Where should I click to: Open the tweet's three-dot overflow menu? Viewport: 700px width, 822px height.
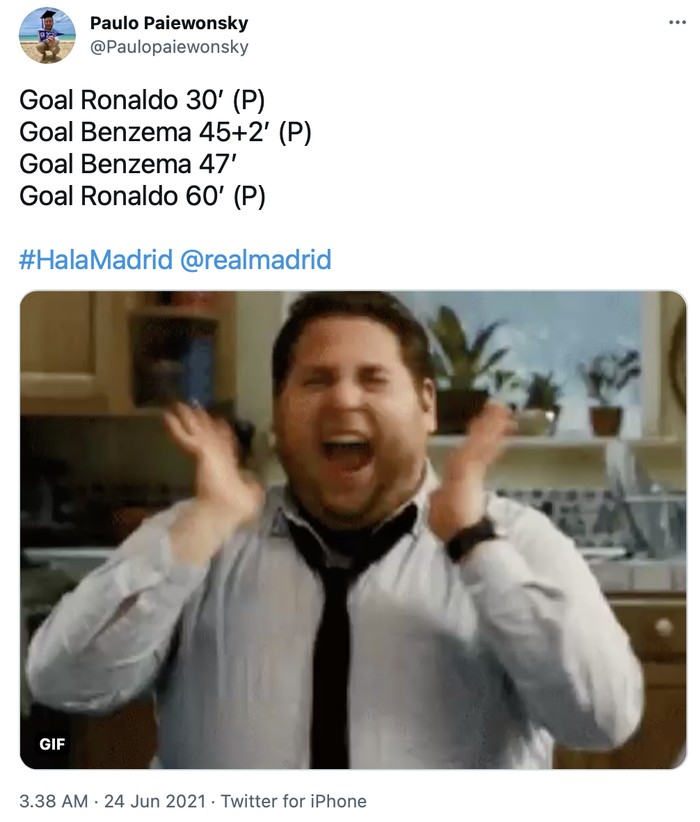(x=677, y=22)
